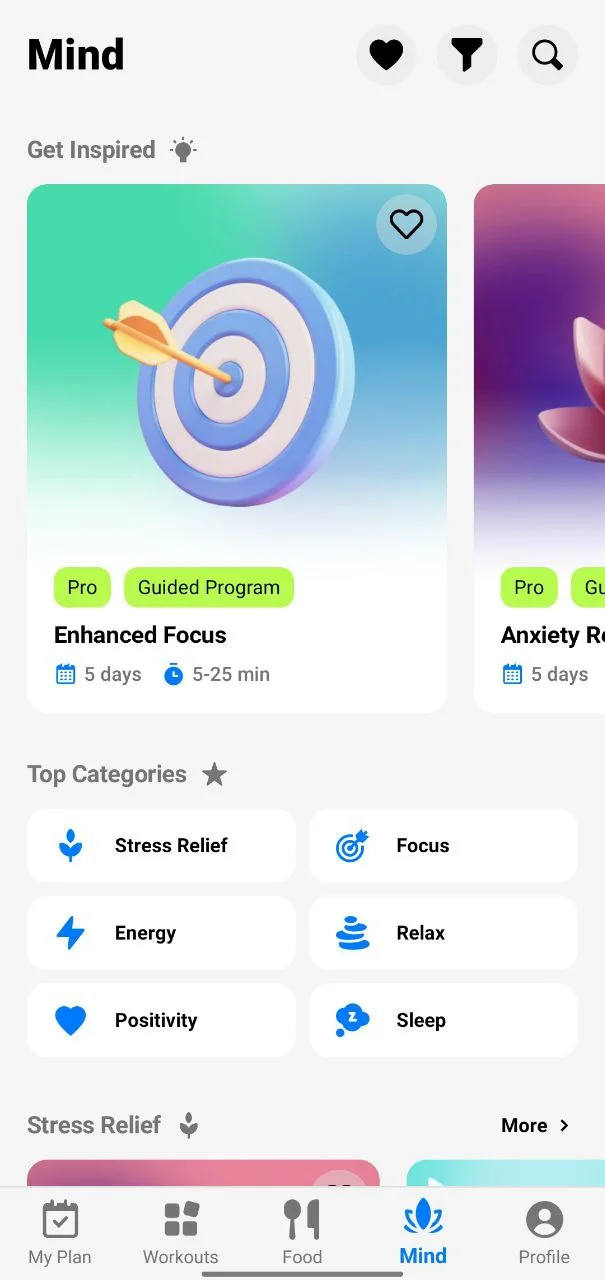Select the Focus category

pos(443,846)
